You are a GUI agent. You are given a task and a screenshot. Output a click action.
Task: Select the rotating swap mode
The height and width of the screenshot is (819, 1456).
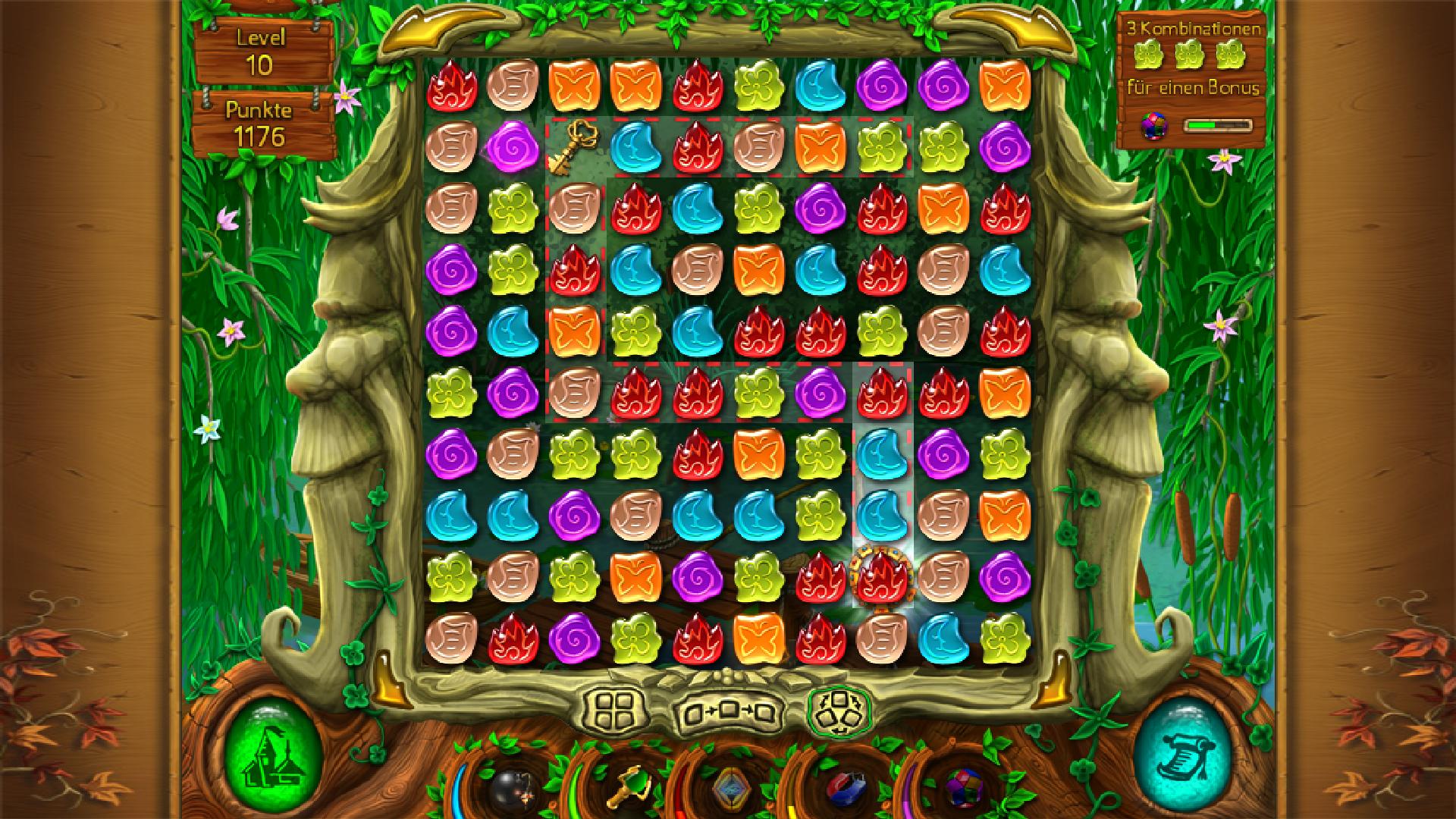pos(839,711)
